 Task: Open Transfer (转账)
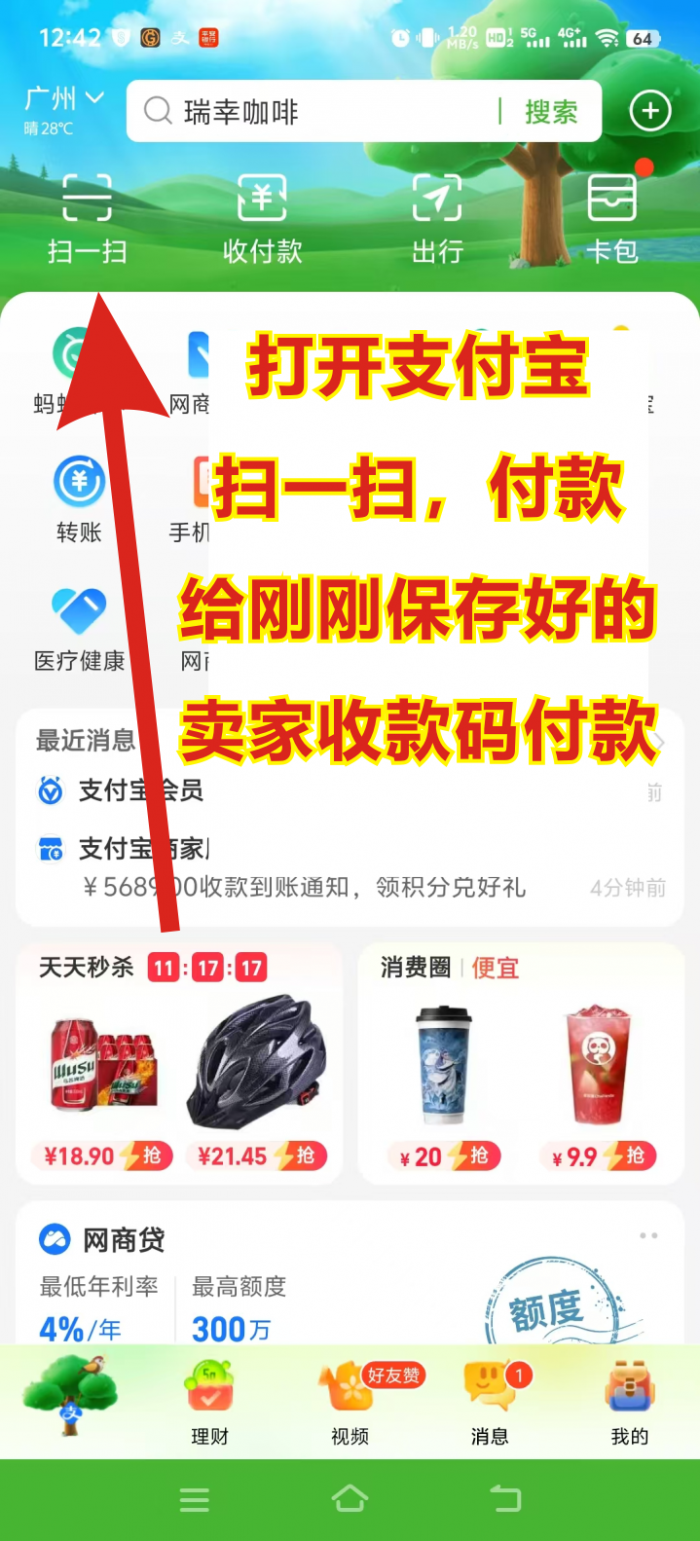pyautogui.click(x=79, y=498)
